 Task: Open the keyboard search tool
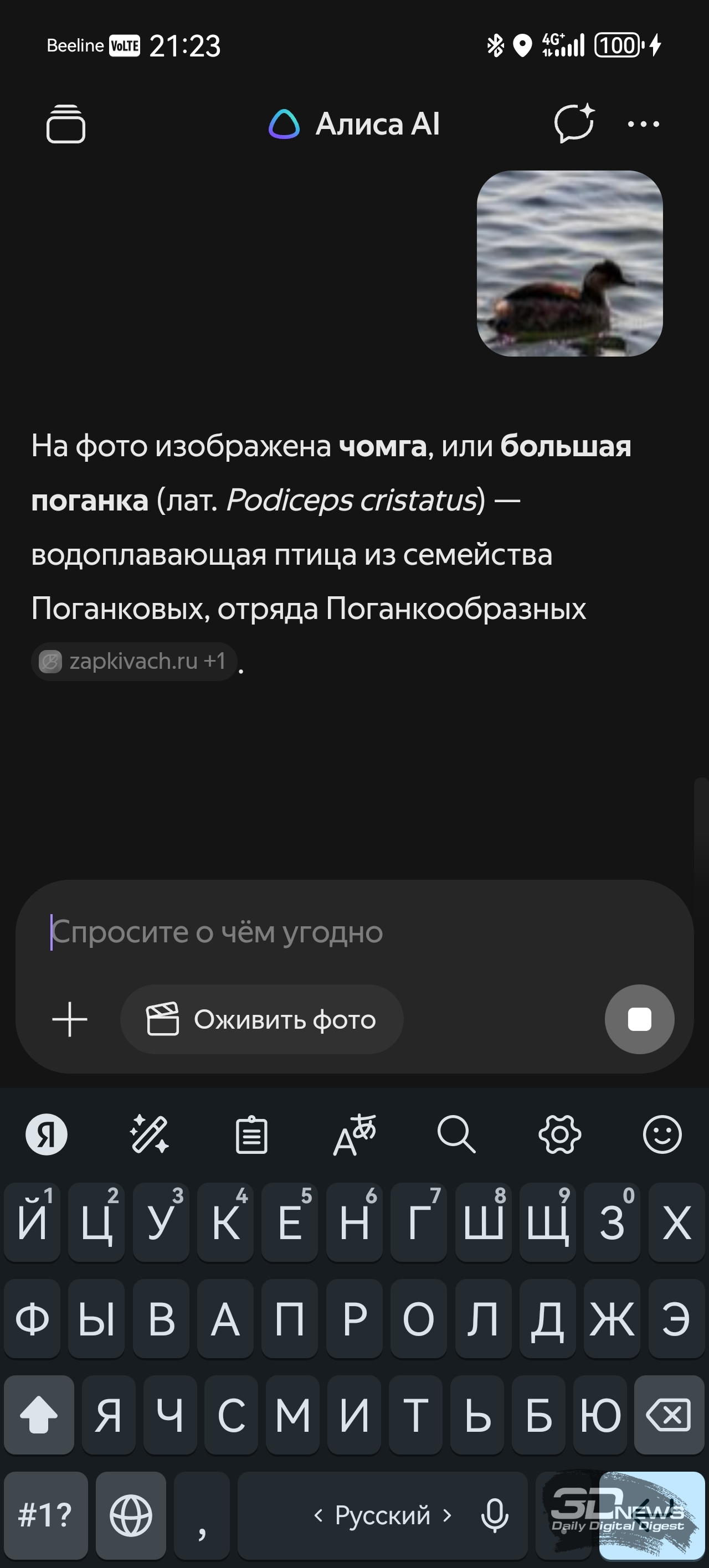click(456, 1134)
